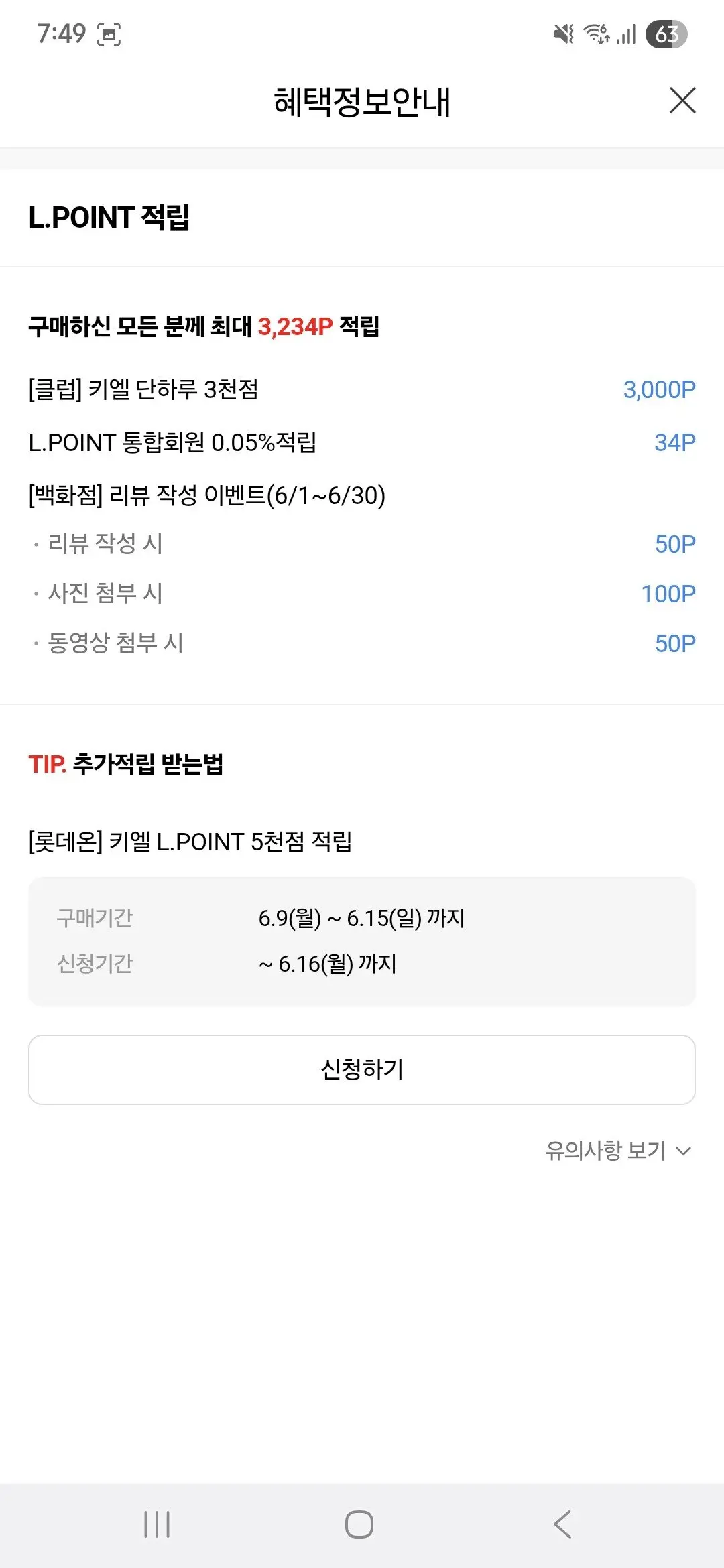The image size is (724, 1568).
Task: Tap the 신청하기 button
Action: (362, 1069)
